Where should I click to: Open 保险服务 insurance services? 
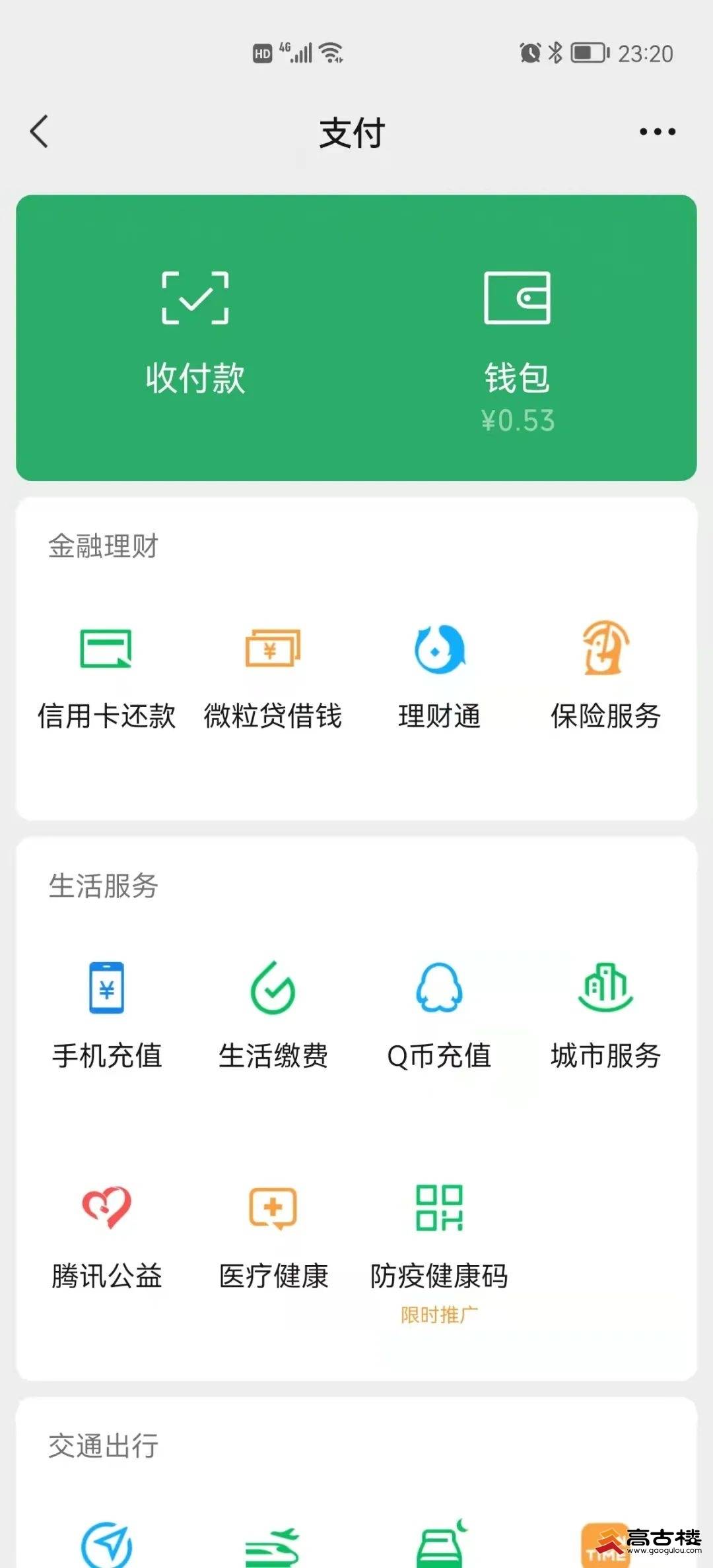(x=605, y=676)
